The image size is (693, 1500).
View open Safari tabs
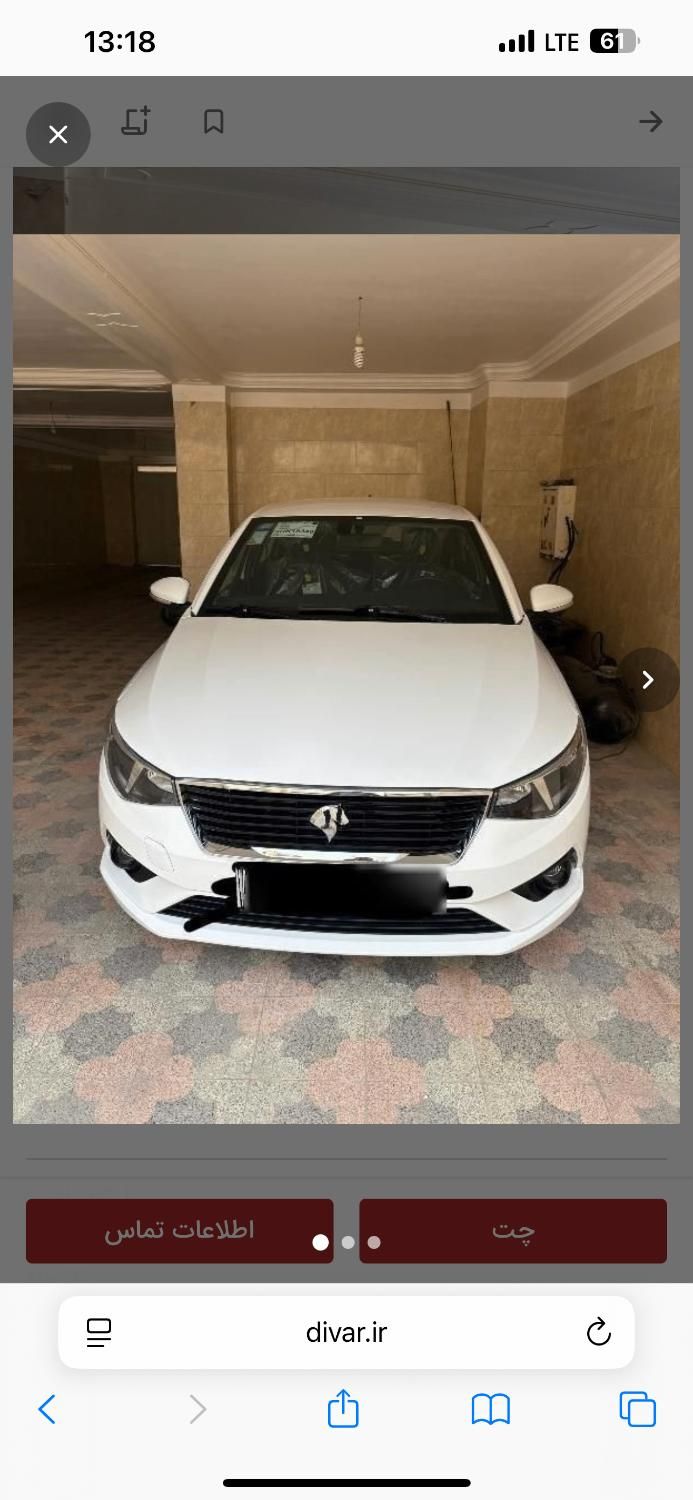(637, 1409)
